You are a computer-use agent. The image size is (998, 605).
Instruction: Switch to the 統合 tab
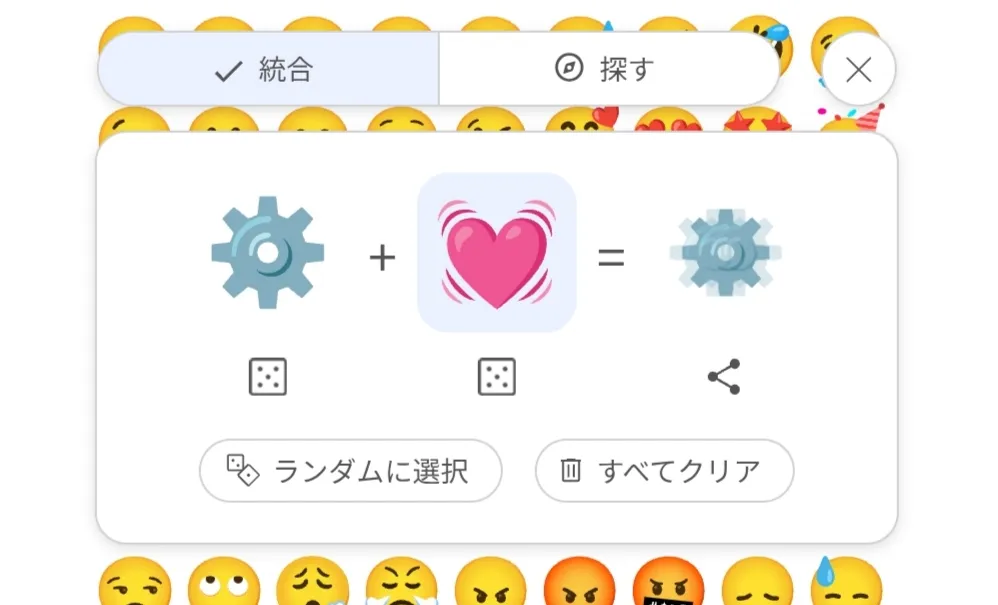pyautogui.click(x=268, y=69)
